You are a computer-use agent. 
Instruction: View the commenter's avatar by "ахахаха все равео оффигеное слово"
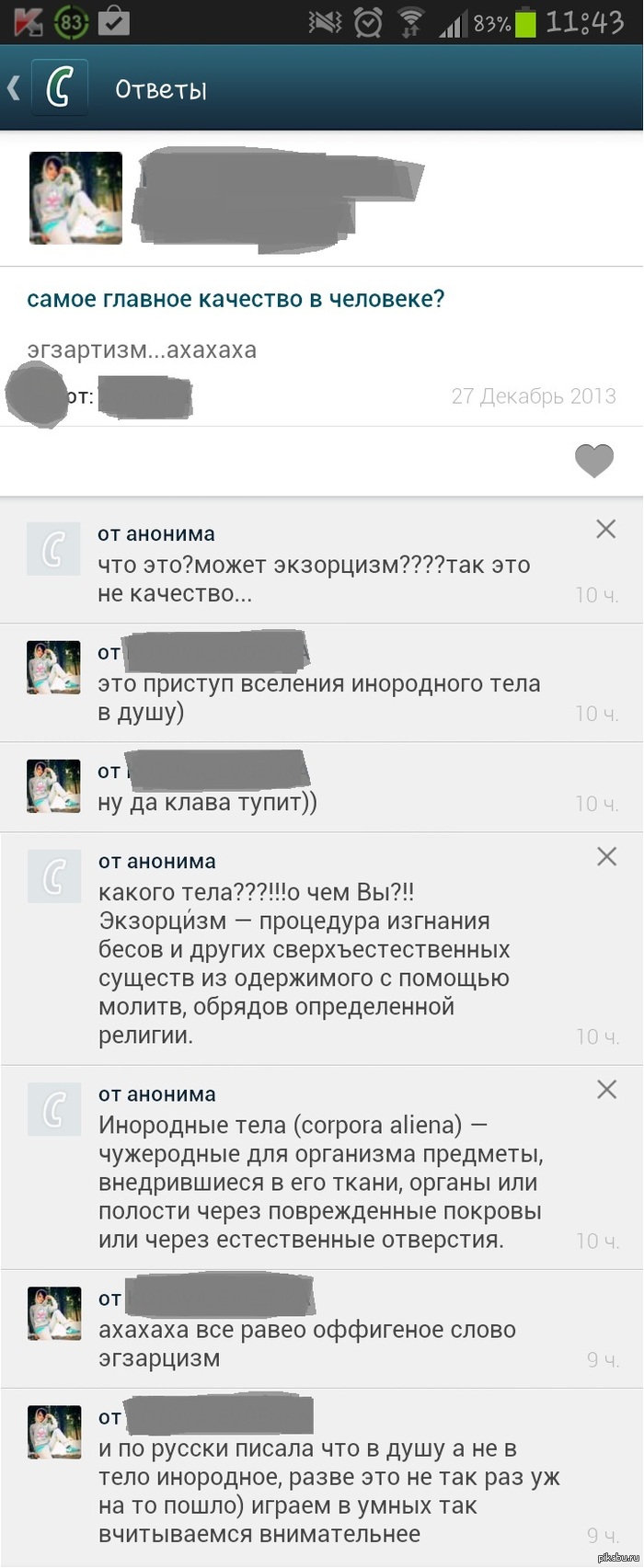coord(53,1313)
